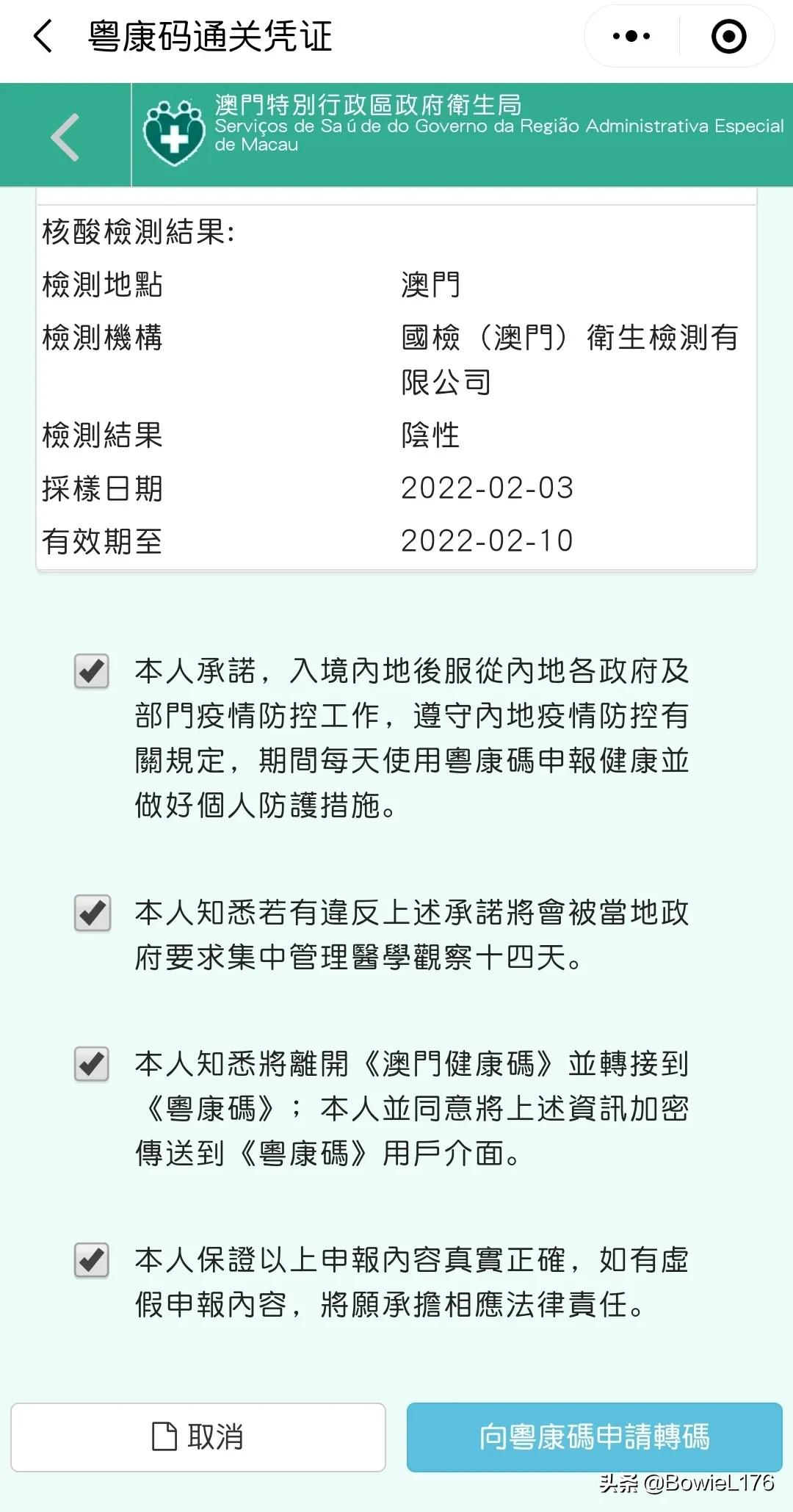Viewport: 793px width, 1512px height.
Task: Select the 陰性 test result value
Action: pyautogui.click(x=429, y=433)
